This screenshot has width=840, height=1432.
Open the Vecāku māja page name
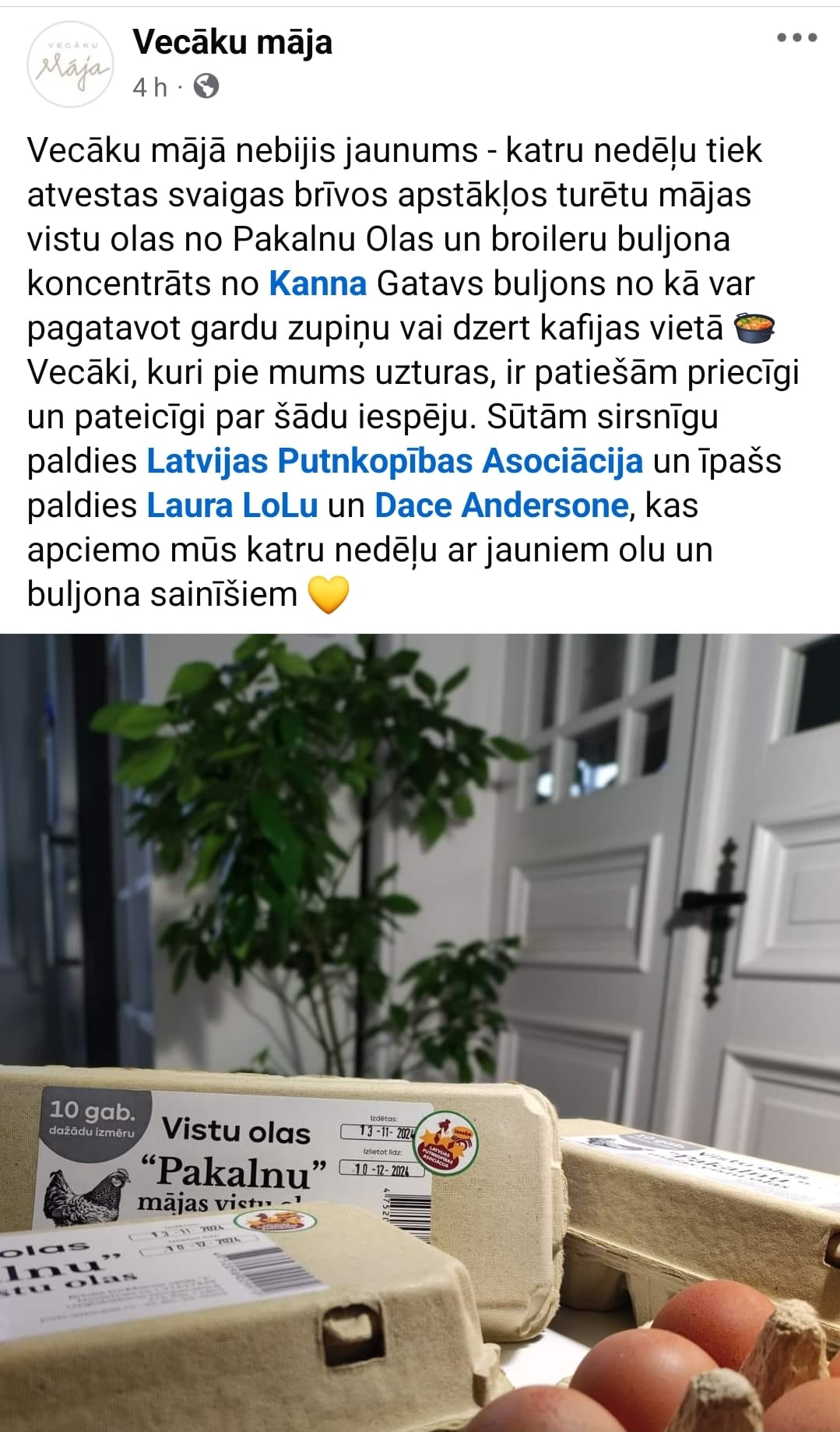[x=232, y=42]
